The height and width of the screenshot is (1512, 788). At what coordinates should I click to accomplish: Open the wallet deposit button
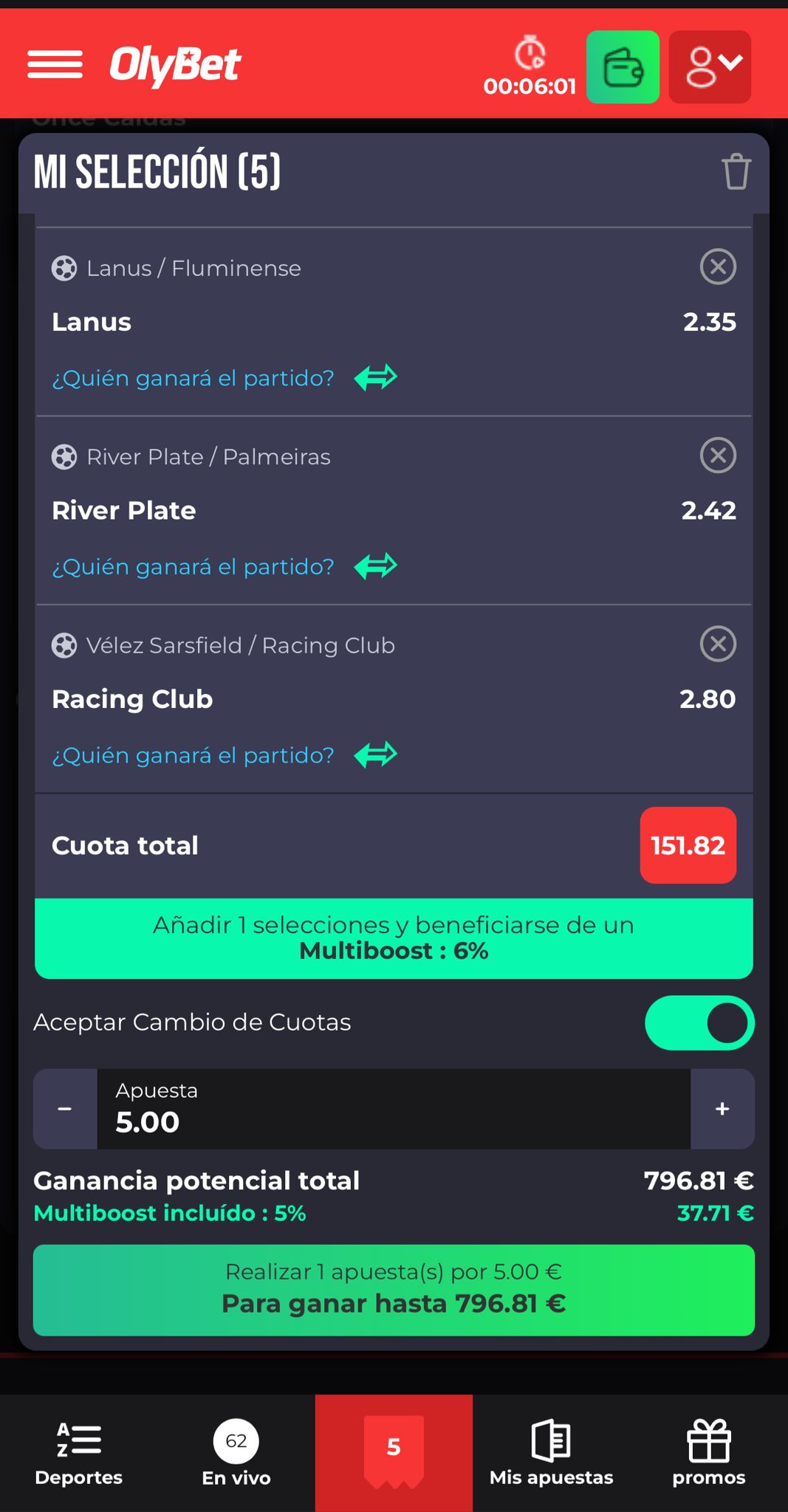coord(623,67)
